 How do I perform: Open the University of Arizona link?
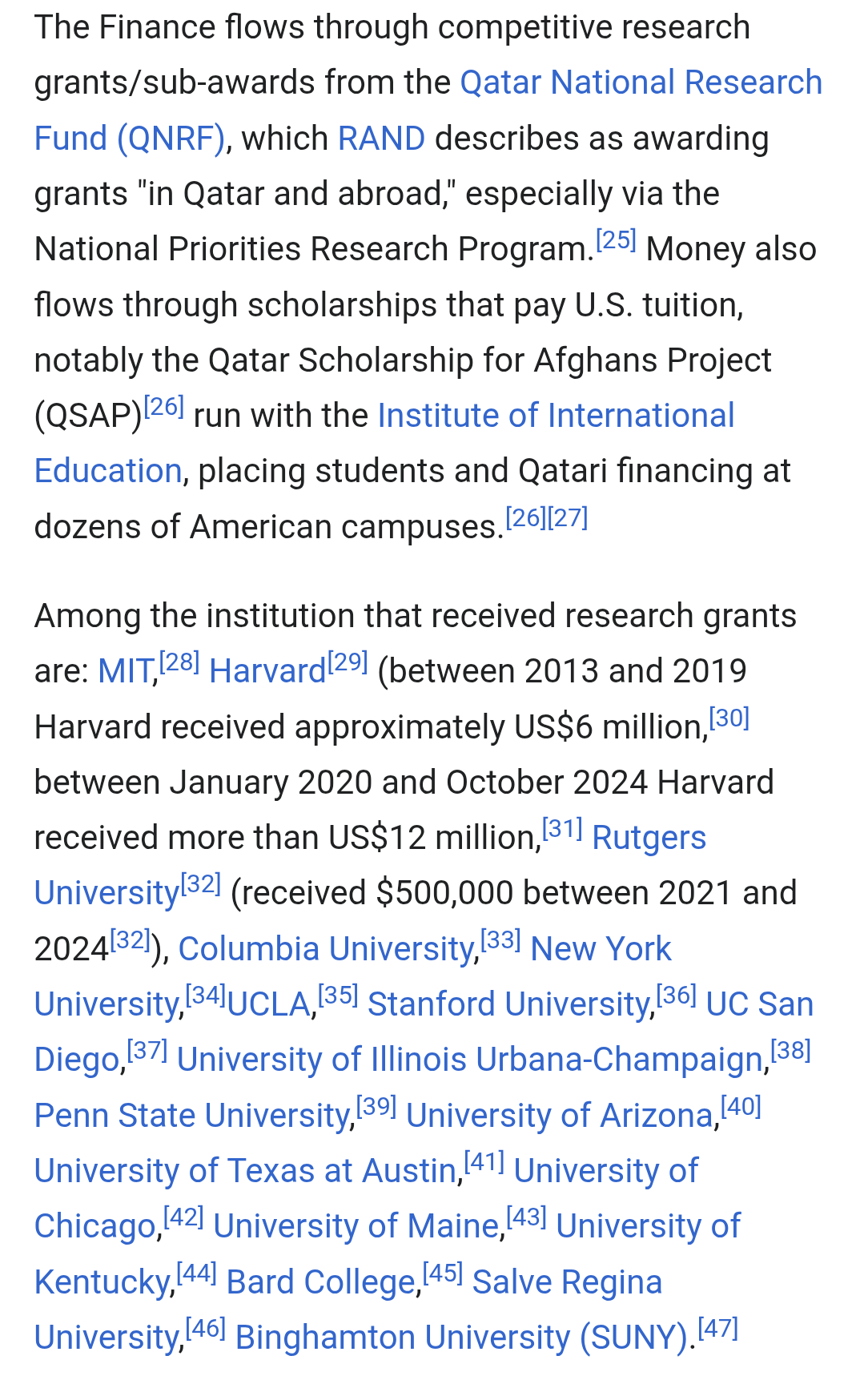560,1116
